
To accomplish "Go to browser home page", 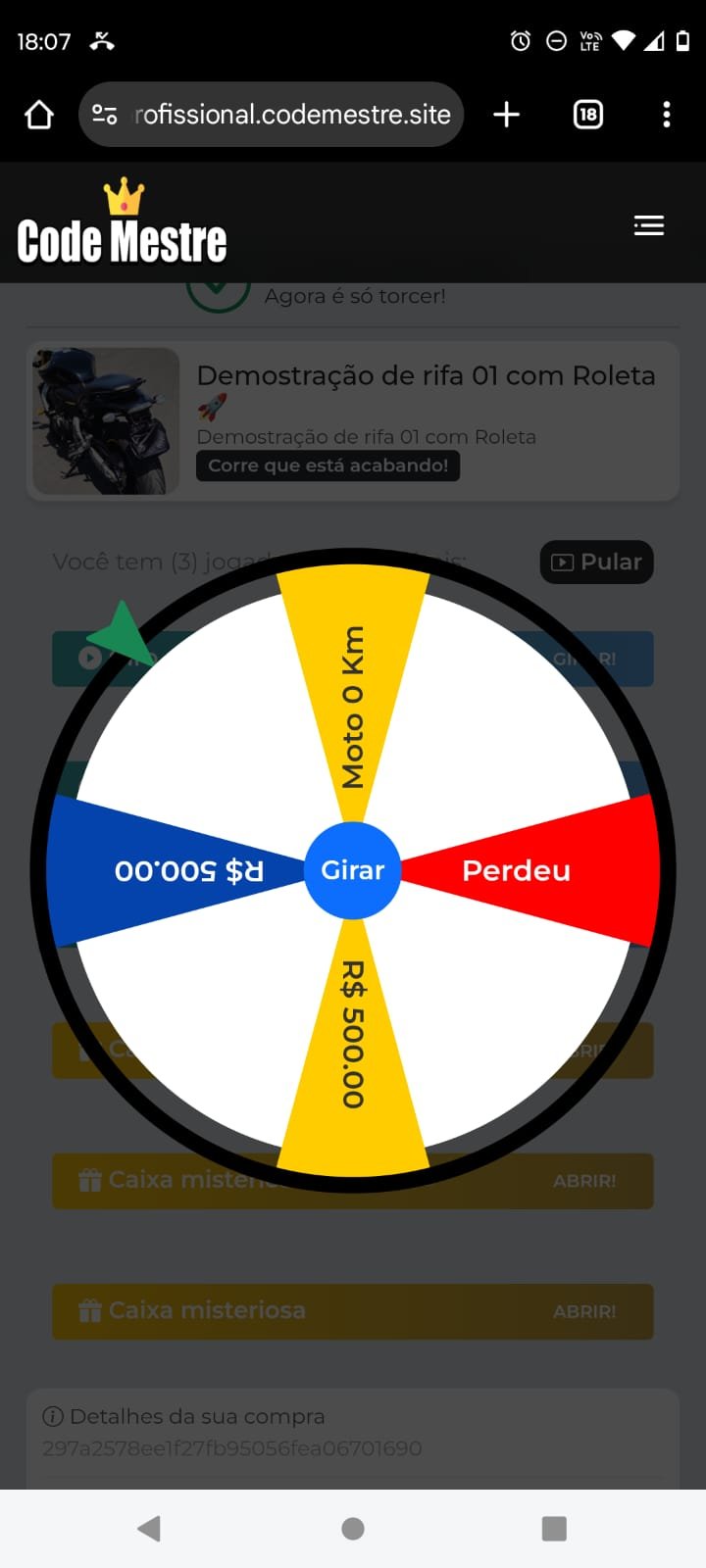I will [39, 115].
